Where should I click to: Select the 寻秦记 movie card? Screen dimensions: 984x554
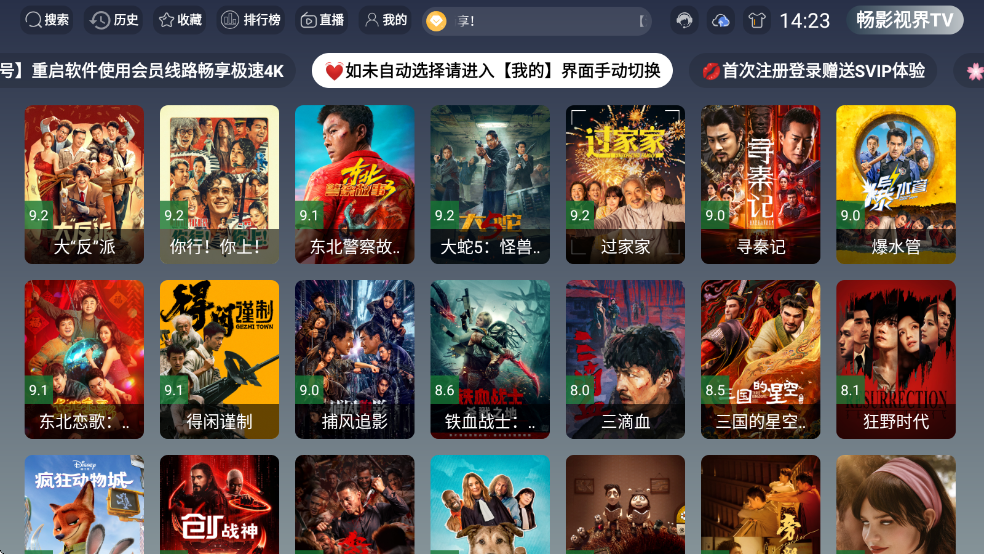click(760, 184)
